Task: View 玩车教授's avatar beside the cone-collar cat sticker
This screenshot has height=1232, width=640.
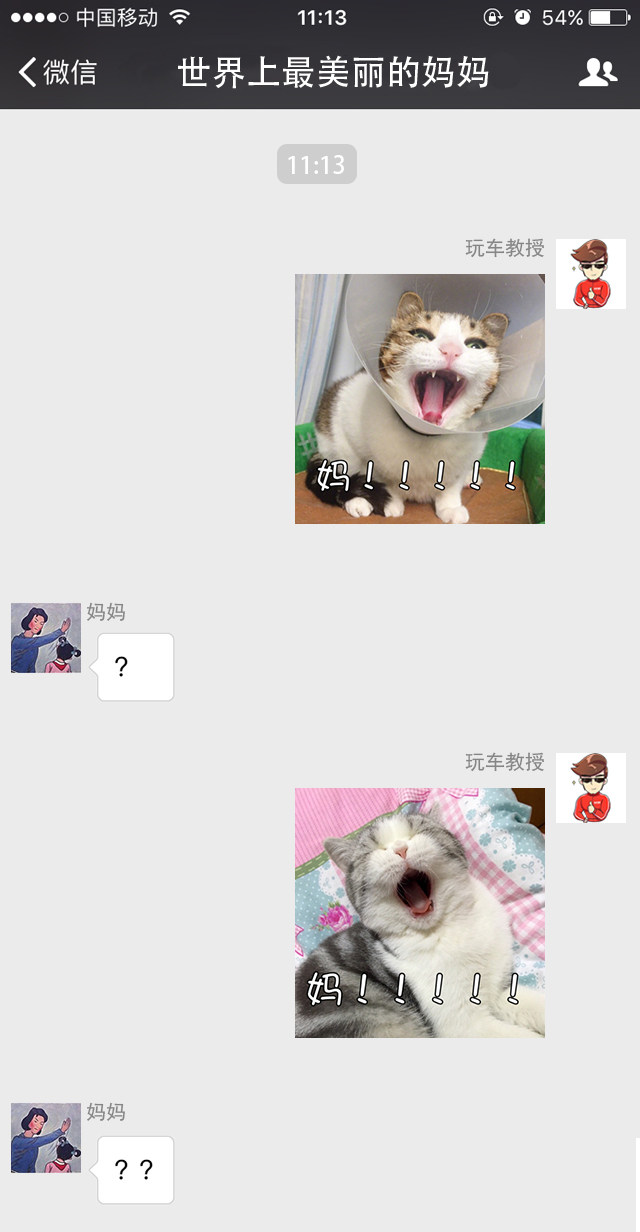Action: click(x=590, y=273)
